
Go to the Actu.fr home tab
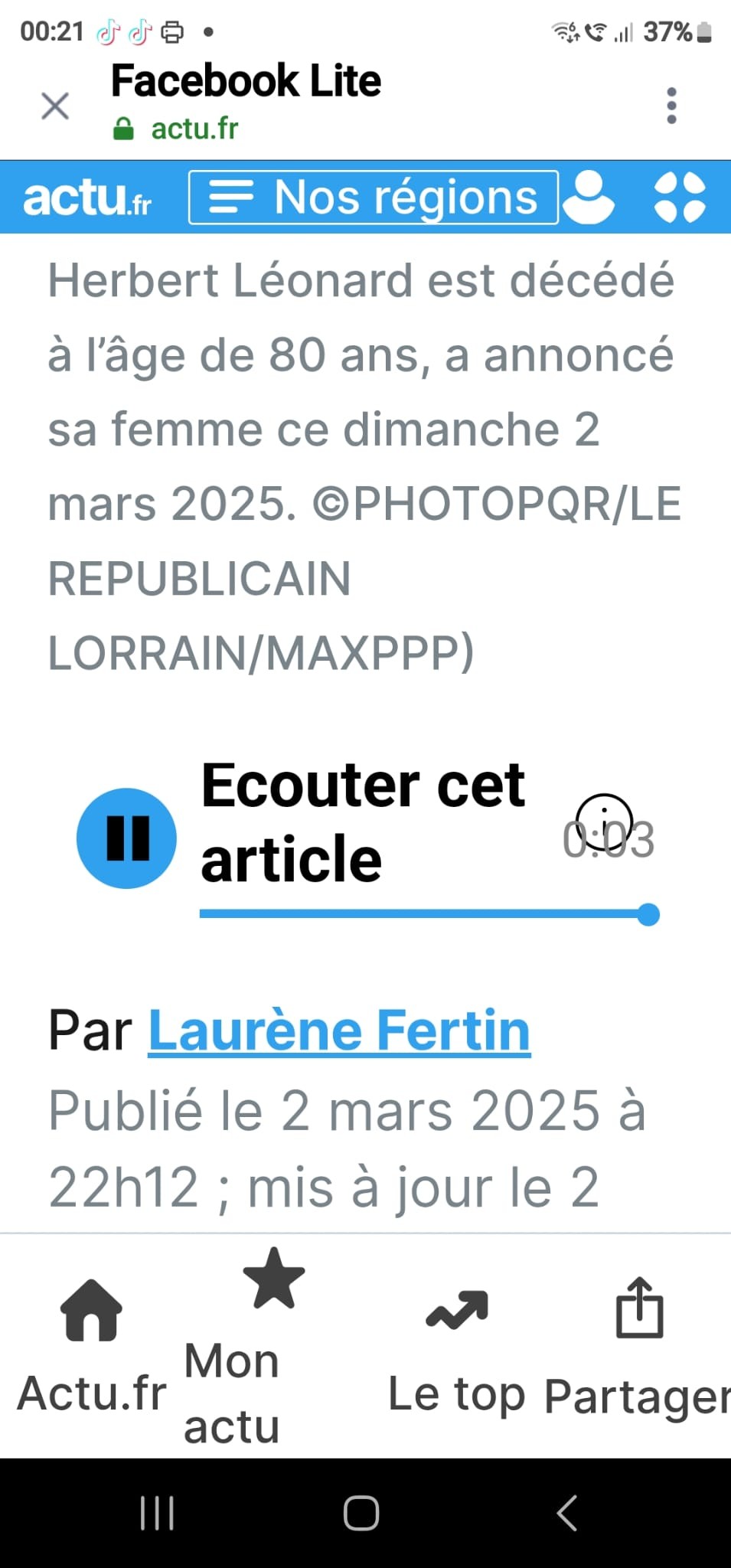coord(92,1347)
